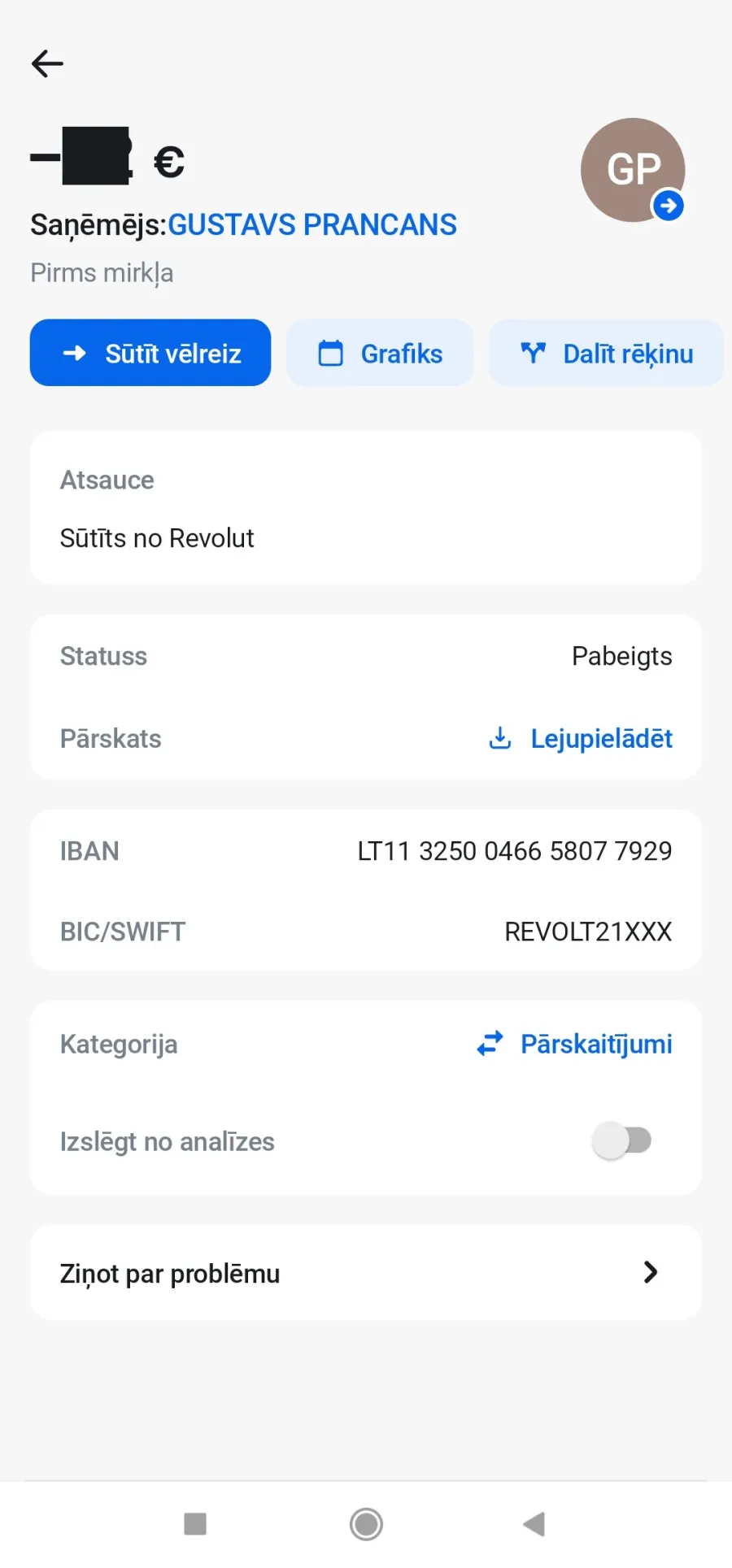Open the Grafiks schedule option
Viewport: 732px width, 1568px height.
380,353
